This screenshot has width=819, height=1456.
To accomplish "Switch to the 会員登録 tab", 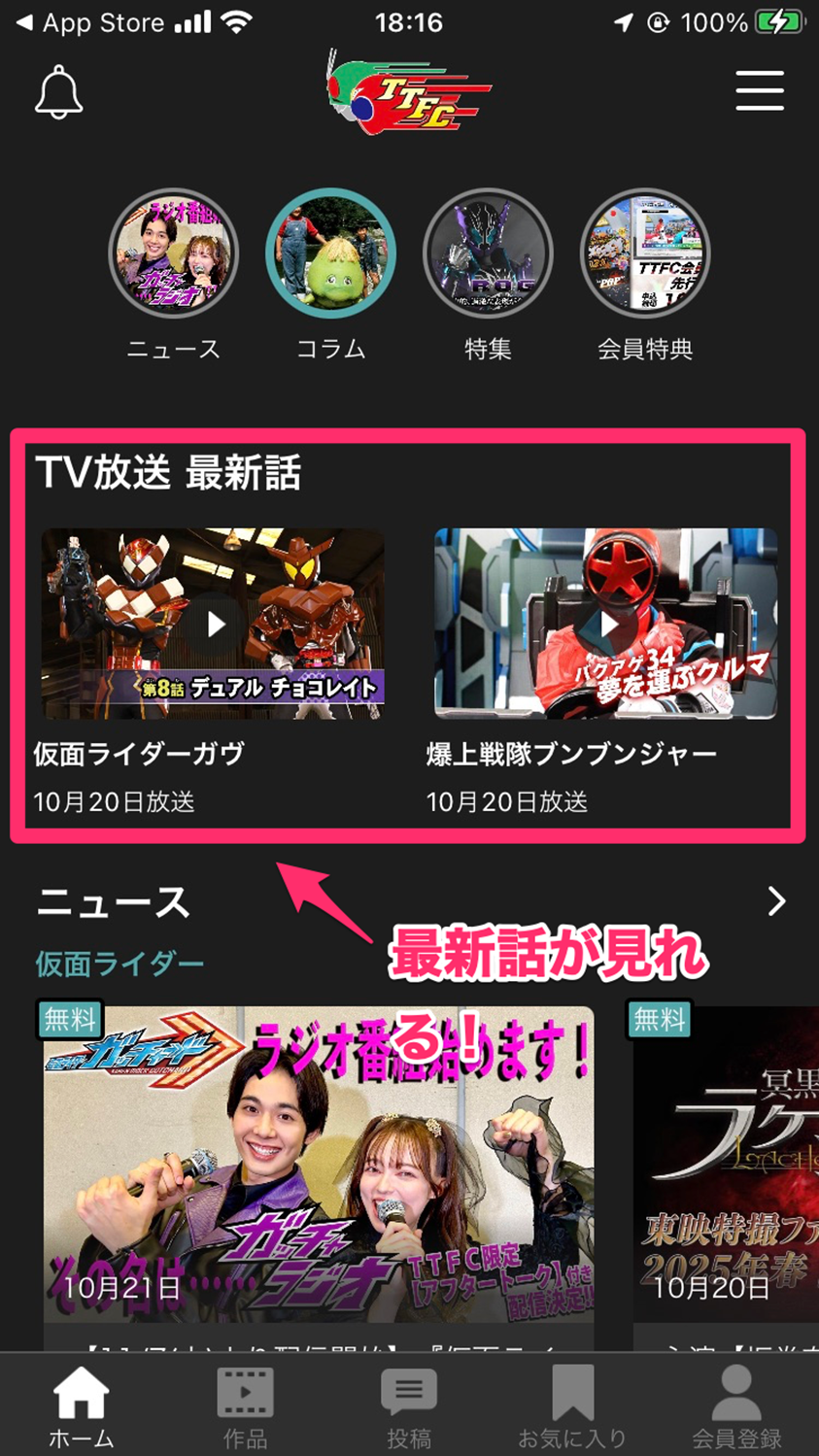I will point(736,1405).
